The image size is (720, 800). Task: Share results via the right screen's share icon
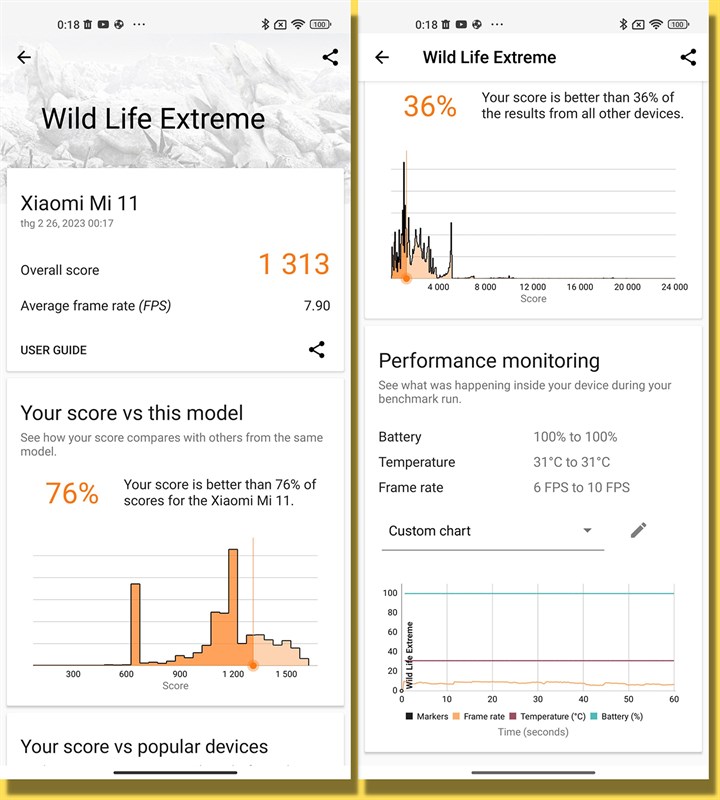(x=689, y=58)
